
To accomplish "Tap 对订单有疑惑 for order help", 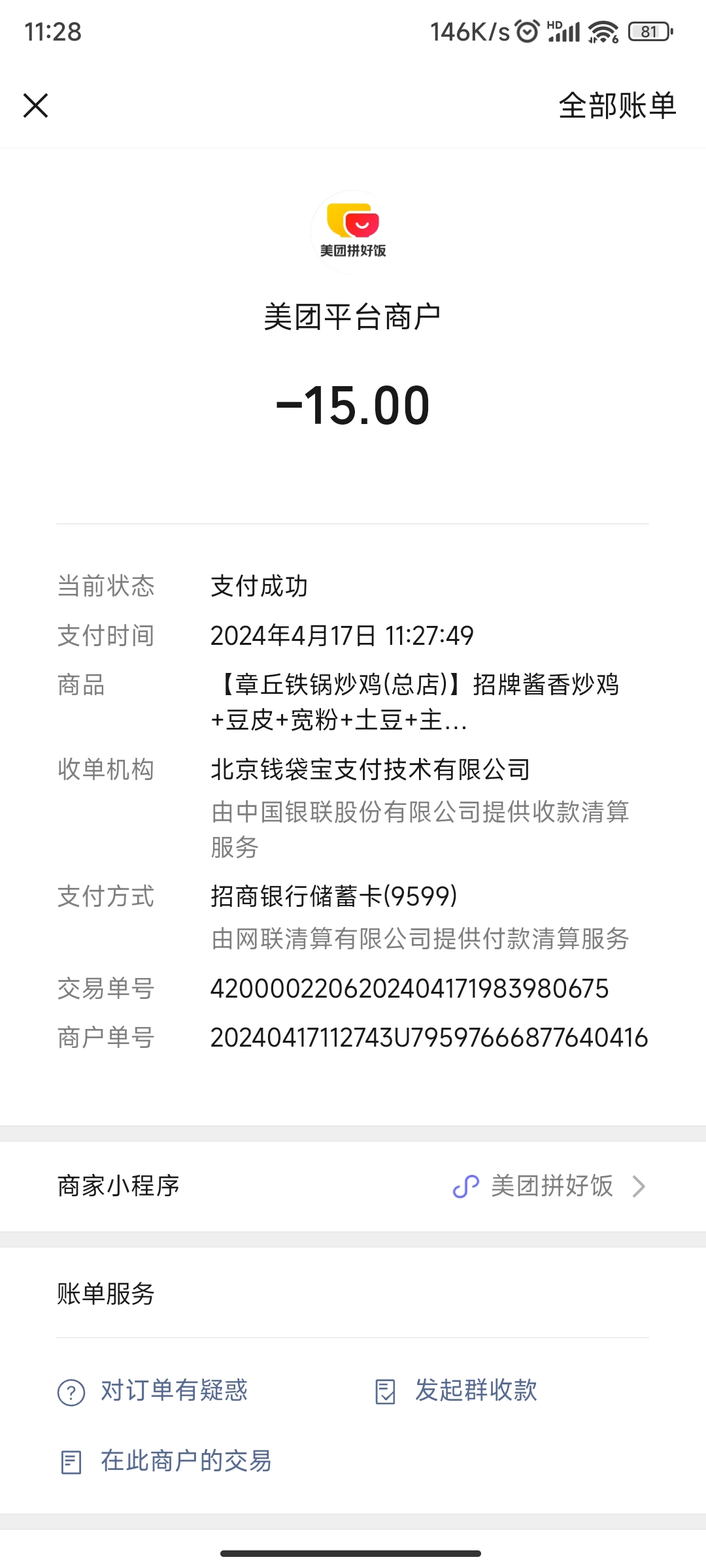I will (153, 1390).
